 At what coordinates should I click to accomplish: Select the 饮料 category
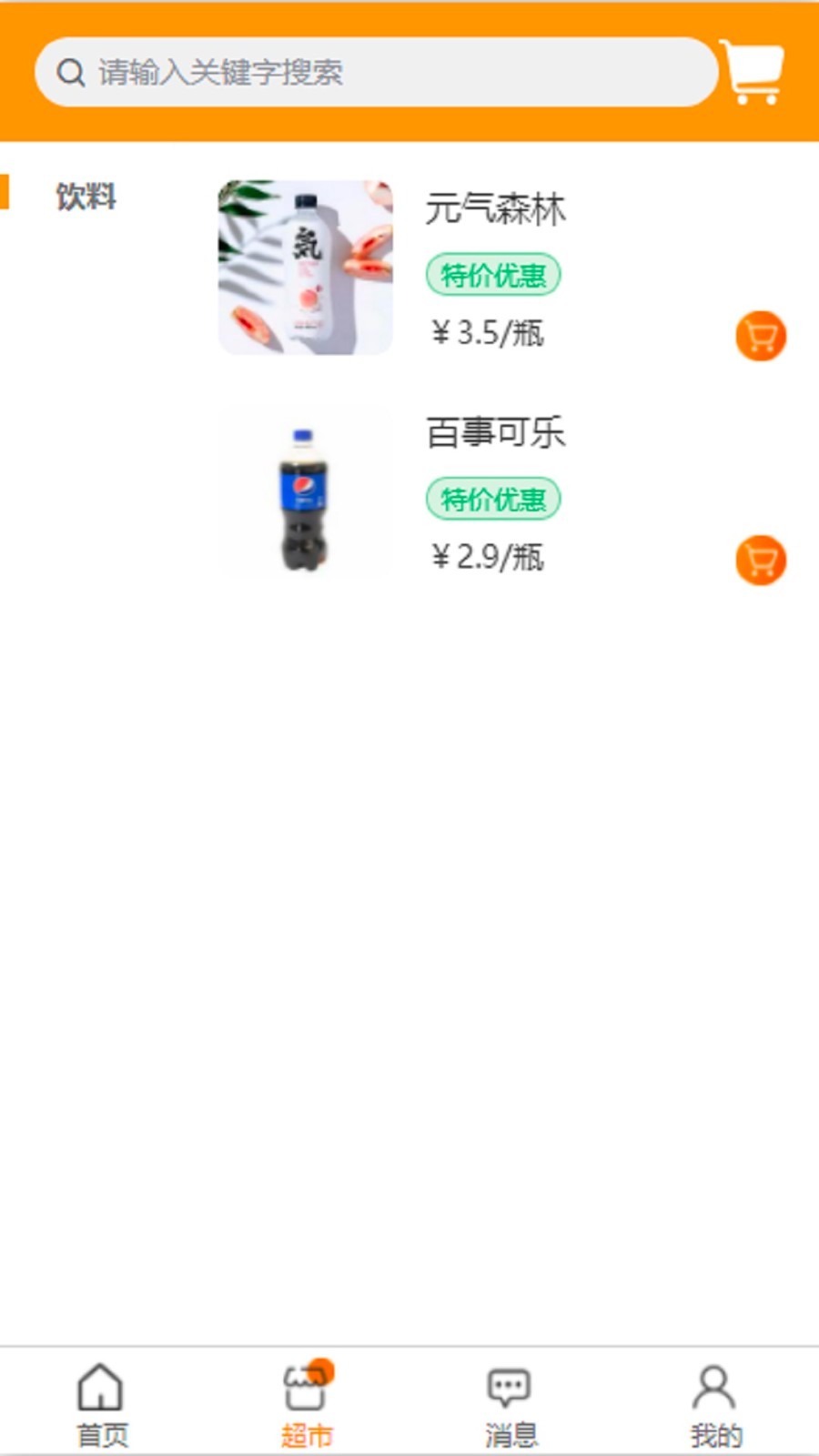click(86, 197)
